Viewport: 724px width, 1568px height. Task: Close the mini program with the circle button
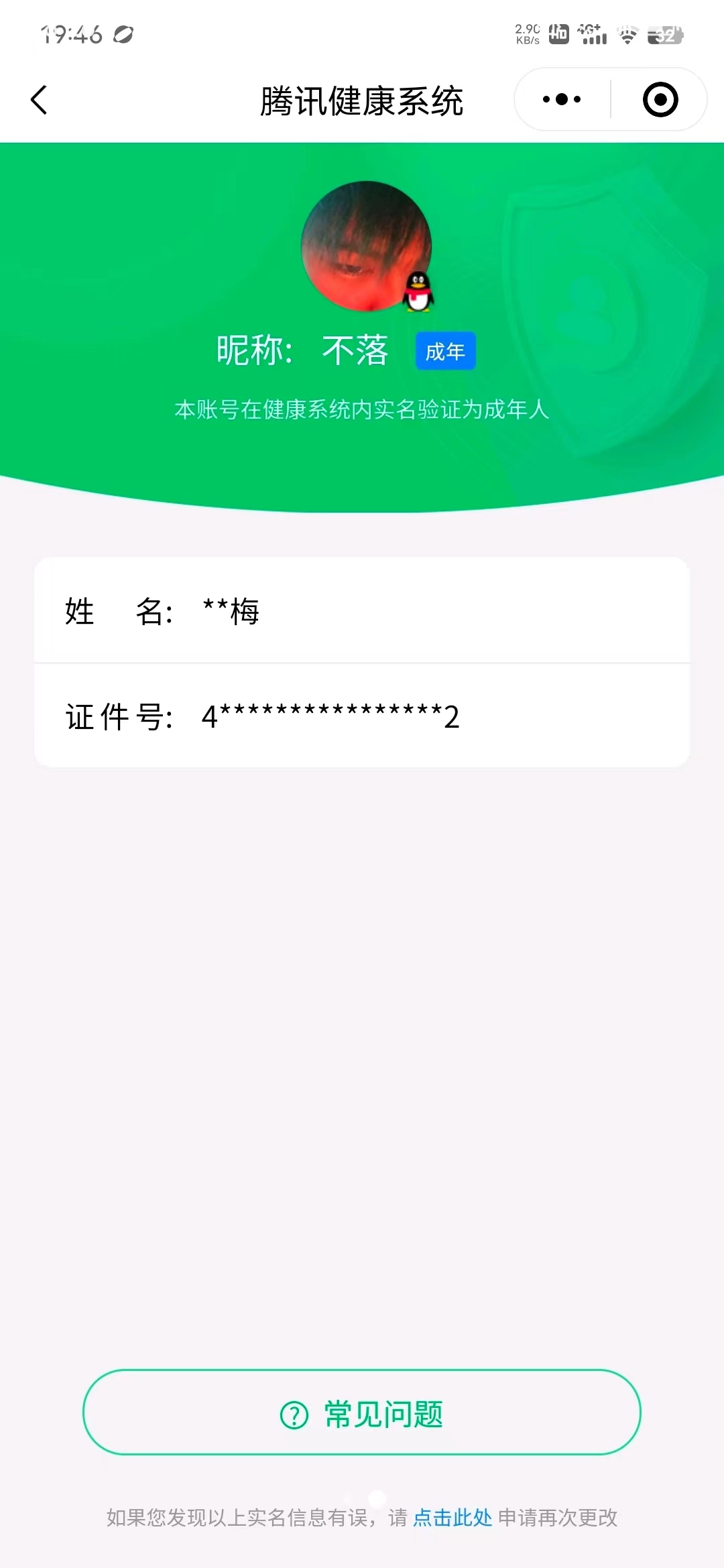pyautogui.click(x=660, y=99)
